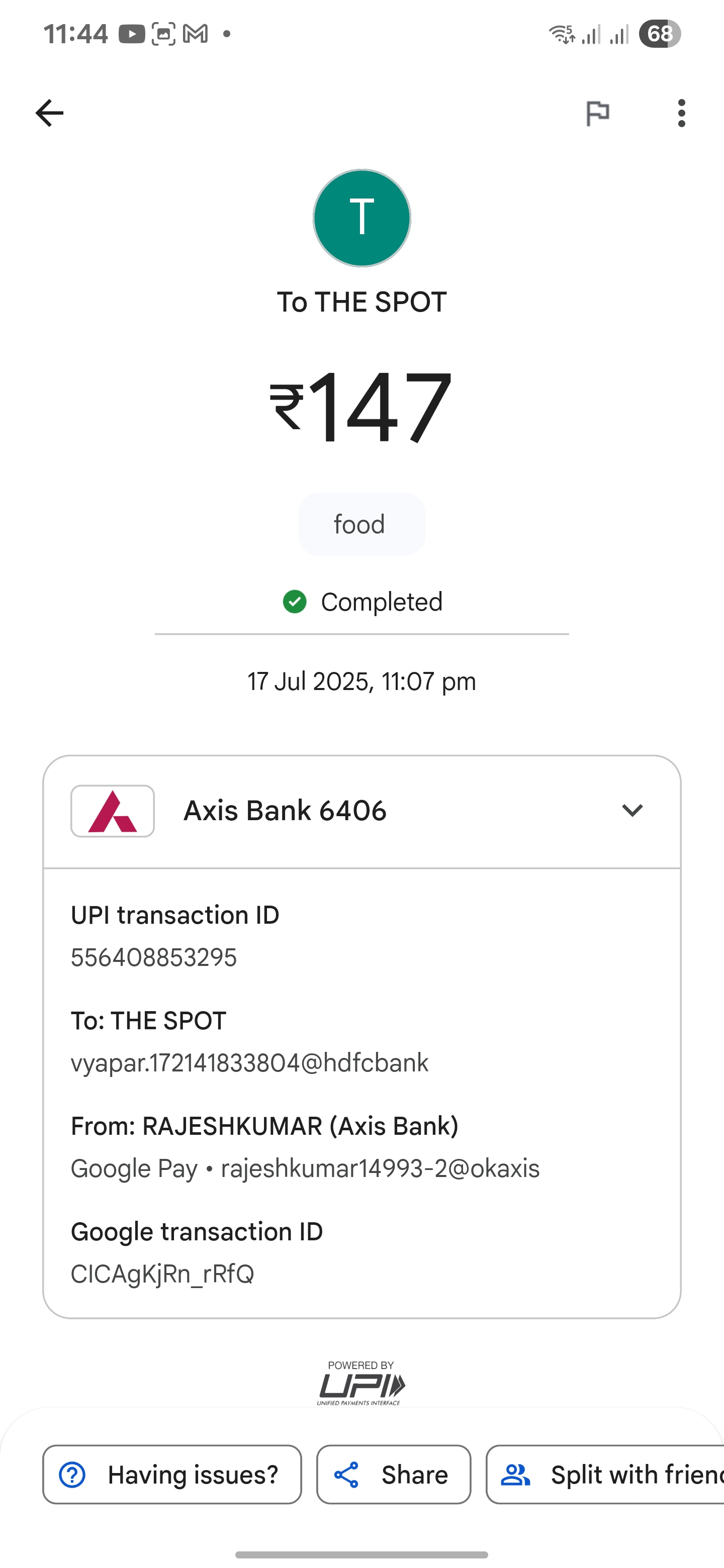Open THE SPOT profile avatar
This screenshot has width=724, height=1568.
[361, 218]
